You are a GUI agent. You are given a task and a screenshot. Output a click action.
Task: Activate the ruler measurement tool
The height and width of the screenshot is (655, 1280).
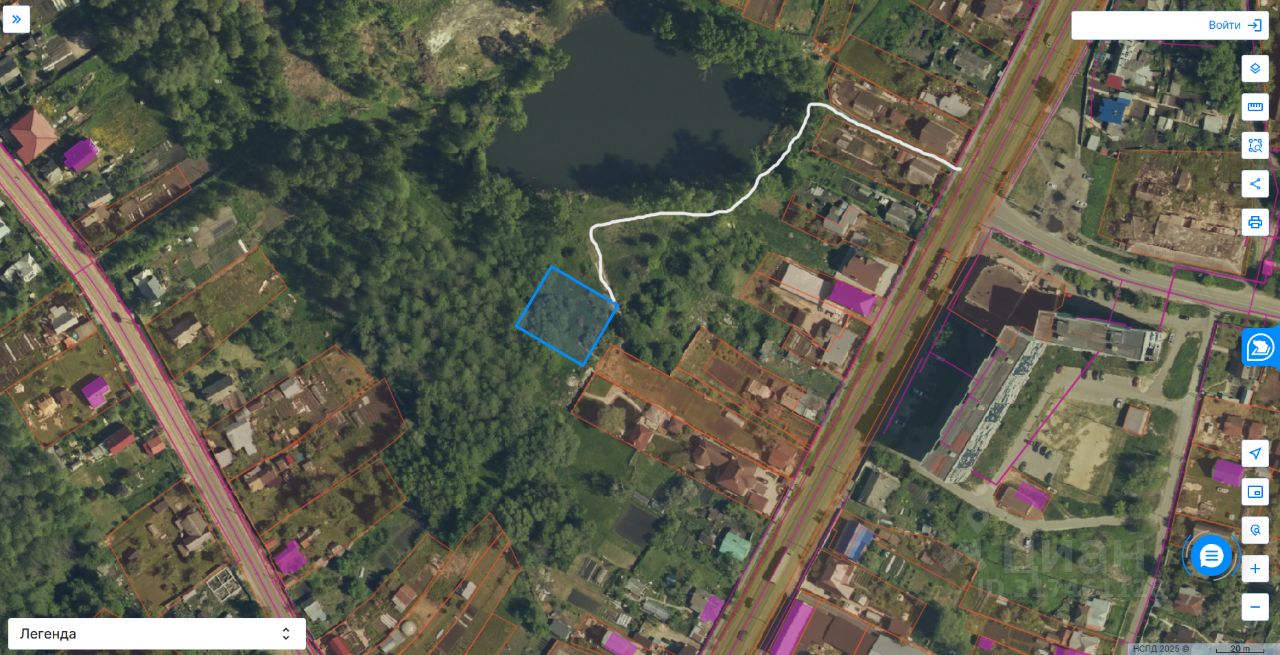(1255, 107)
